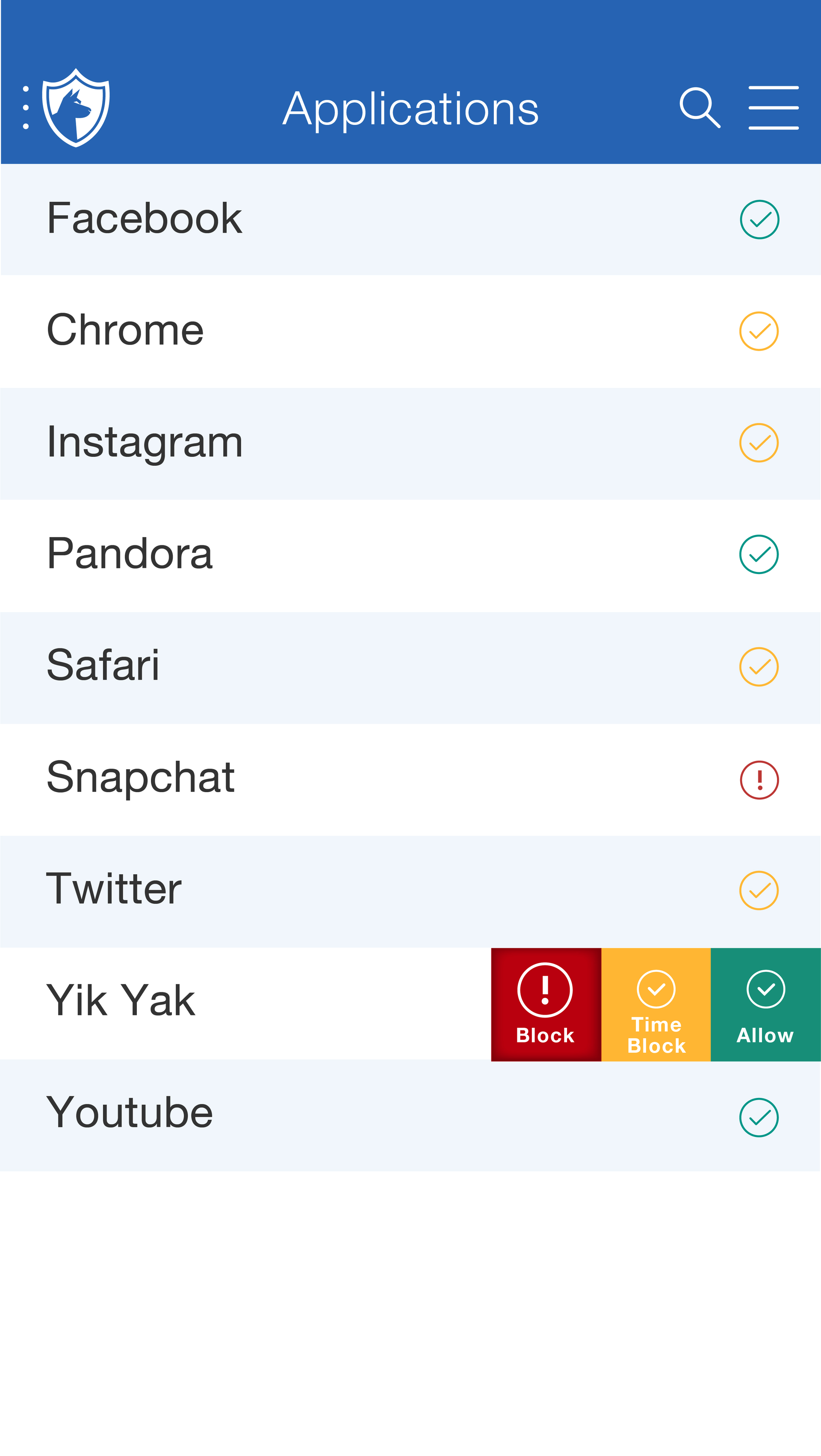Open the hamburger menu
Viewport: 821px width, 1456px height.
(x=773, y=107)
